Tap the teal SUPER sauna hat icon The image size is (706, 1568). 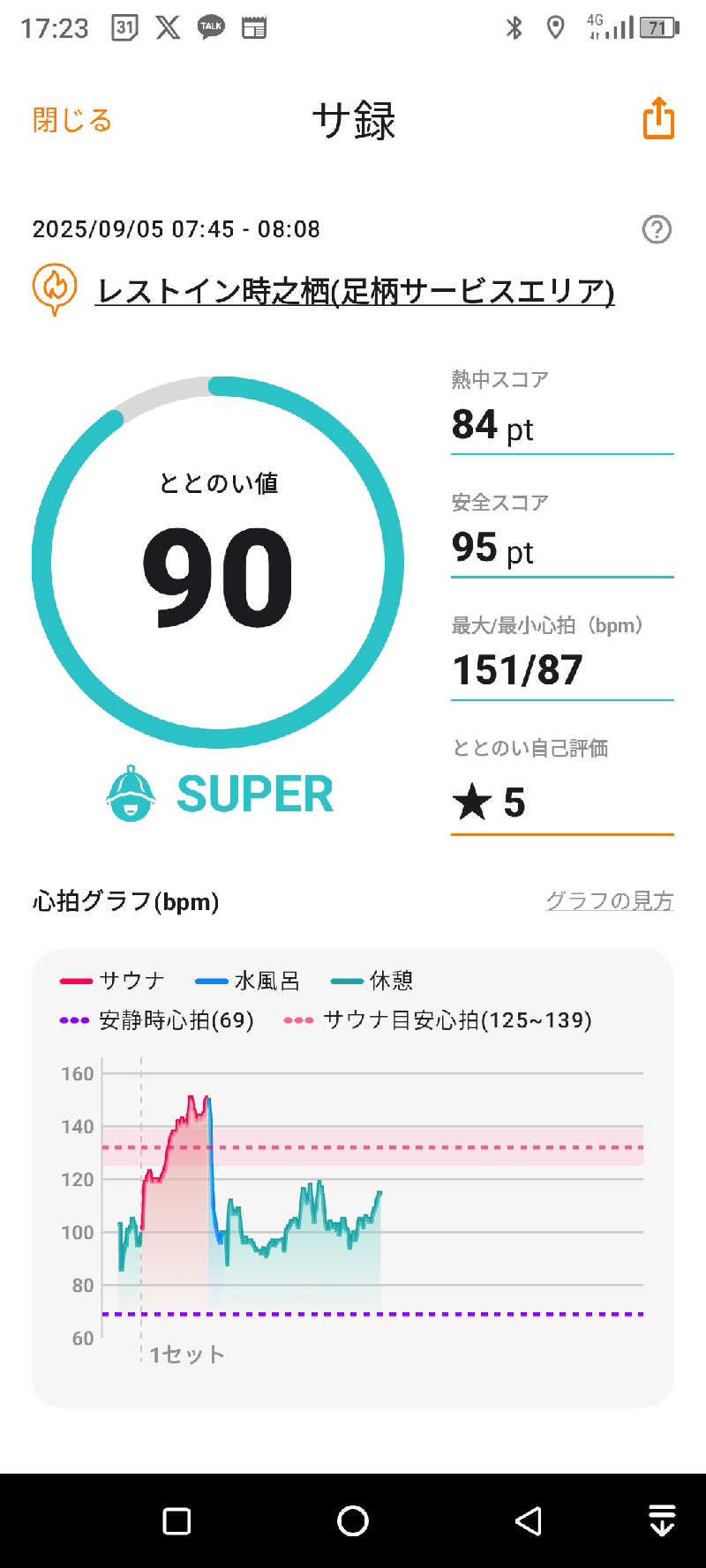131,794
